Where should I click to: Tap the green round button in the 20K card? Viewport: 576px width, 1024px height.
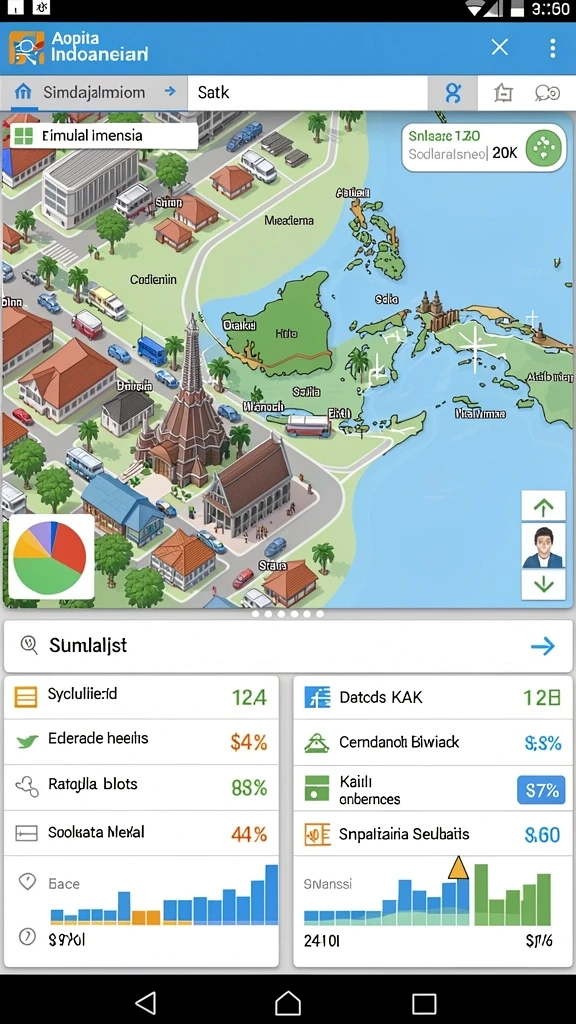[543, 148]
